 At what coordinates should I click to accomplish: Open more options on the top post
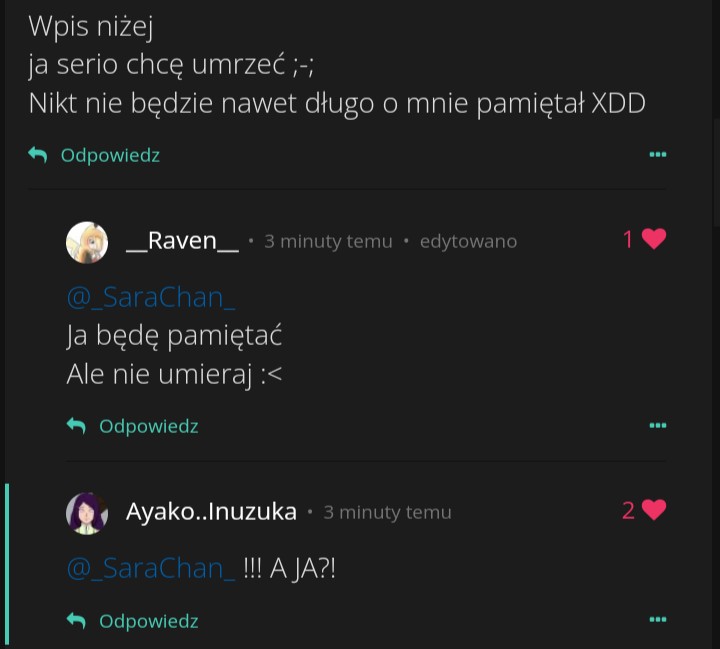pos(658,154)
